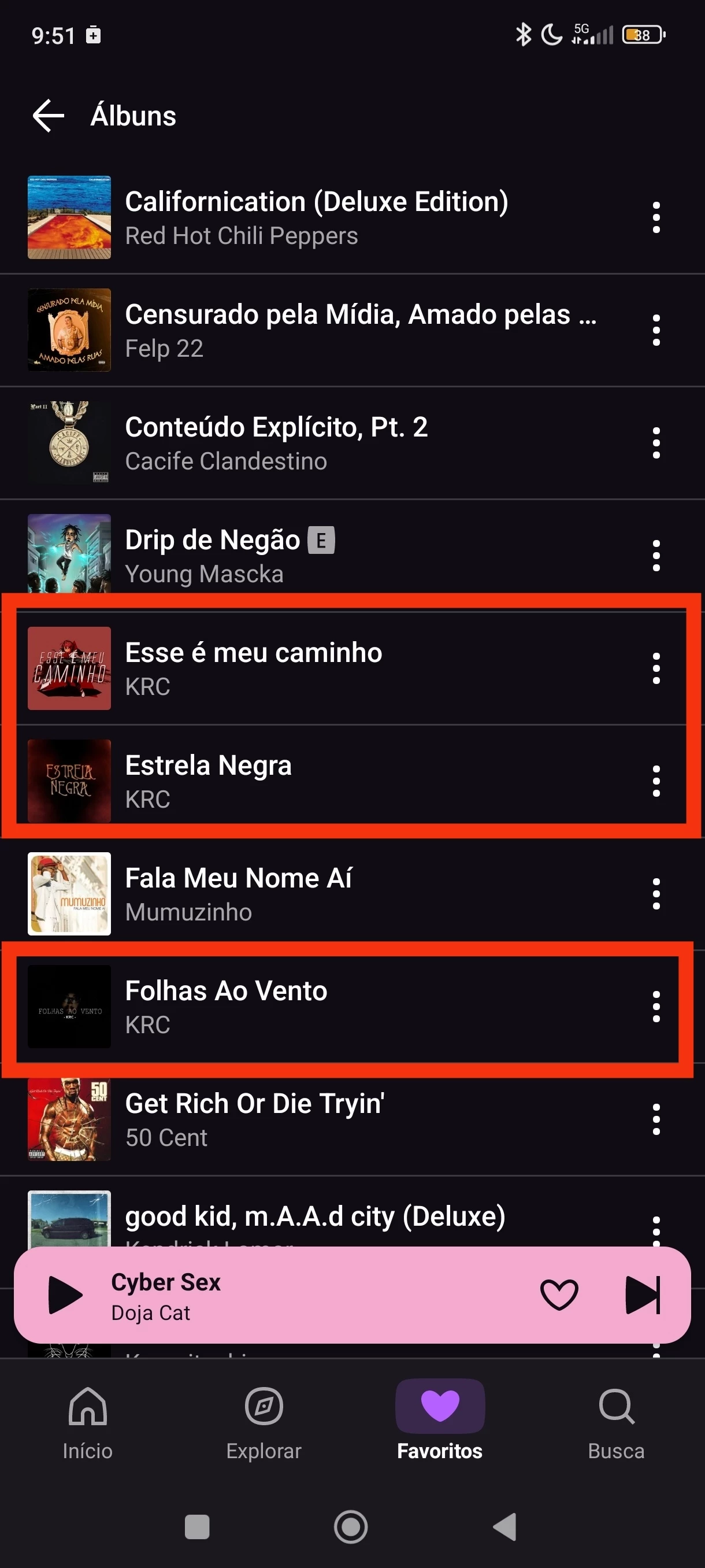Image resolution: width=705 pixels, height=1568 pixels.
Task: Open Conteúdo Explícito, Pt. 2 album
Action: click(x=276, y=442)
